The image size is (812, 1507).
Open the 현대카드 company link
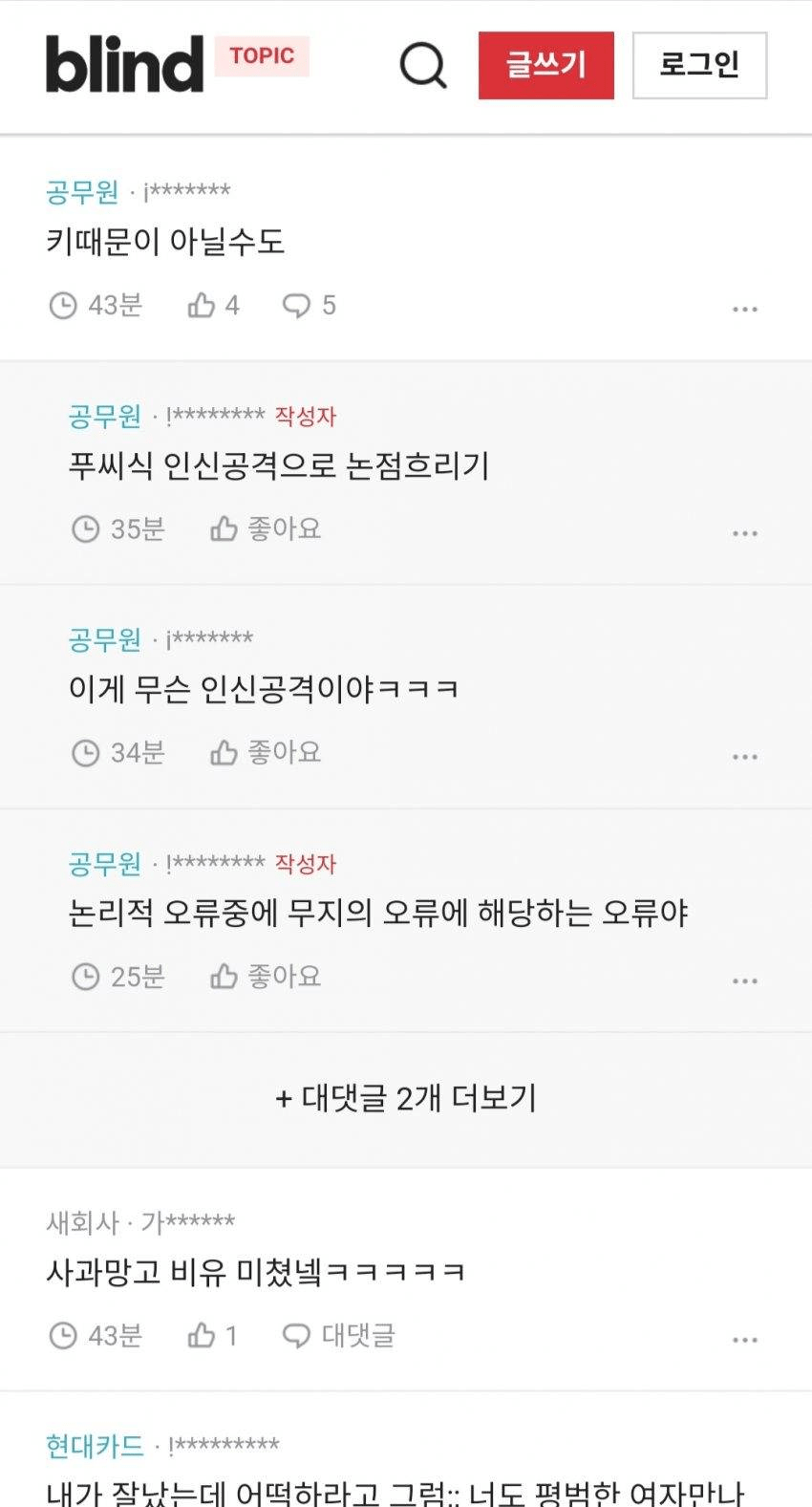[95, 1446]
